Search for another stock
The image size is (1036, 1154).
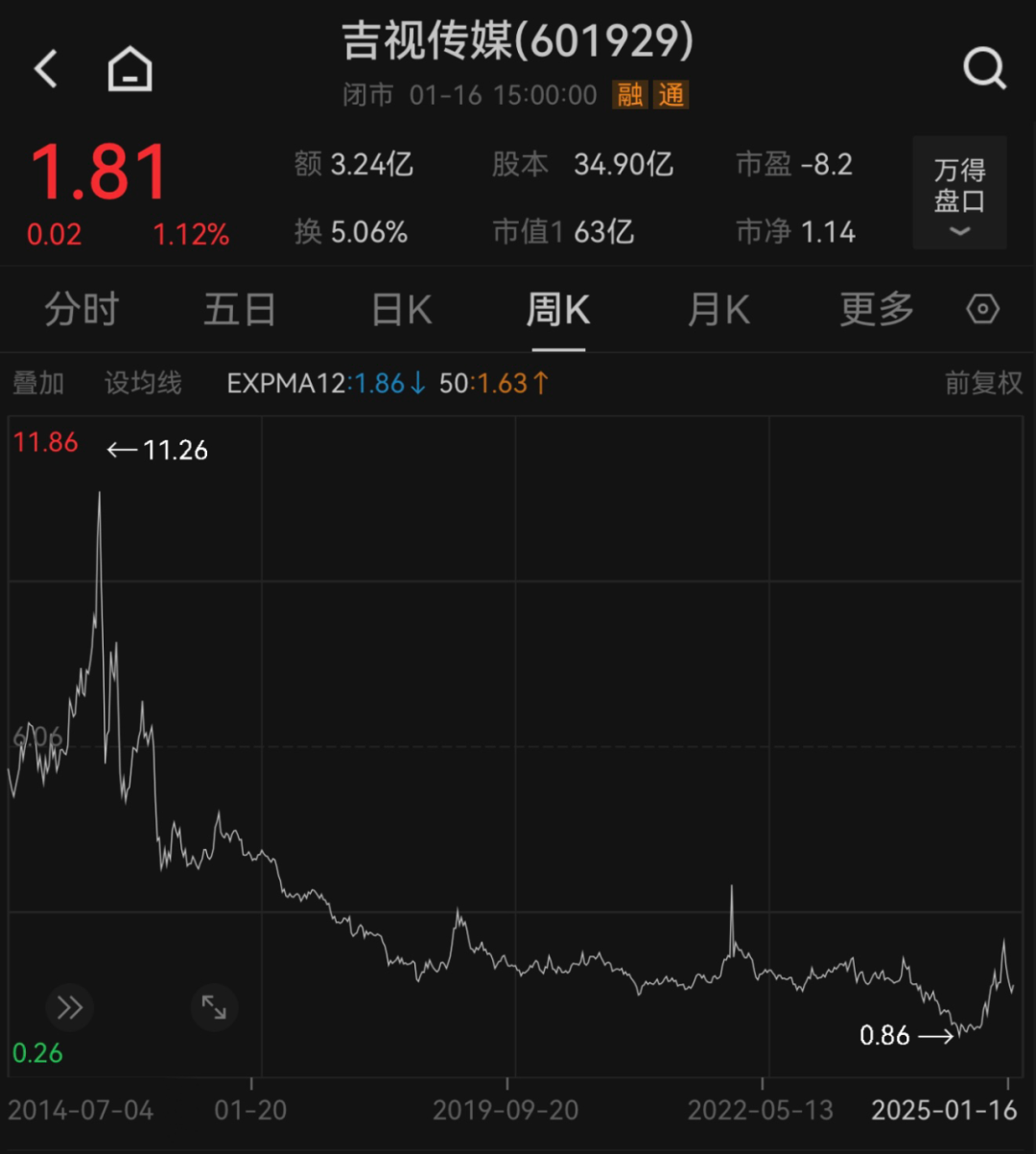[x=984, y=70]
